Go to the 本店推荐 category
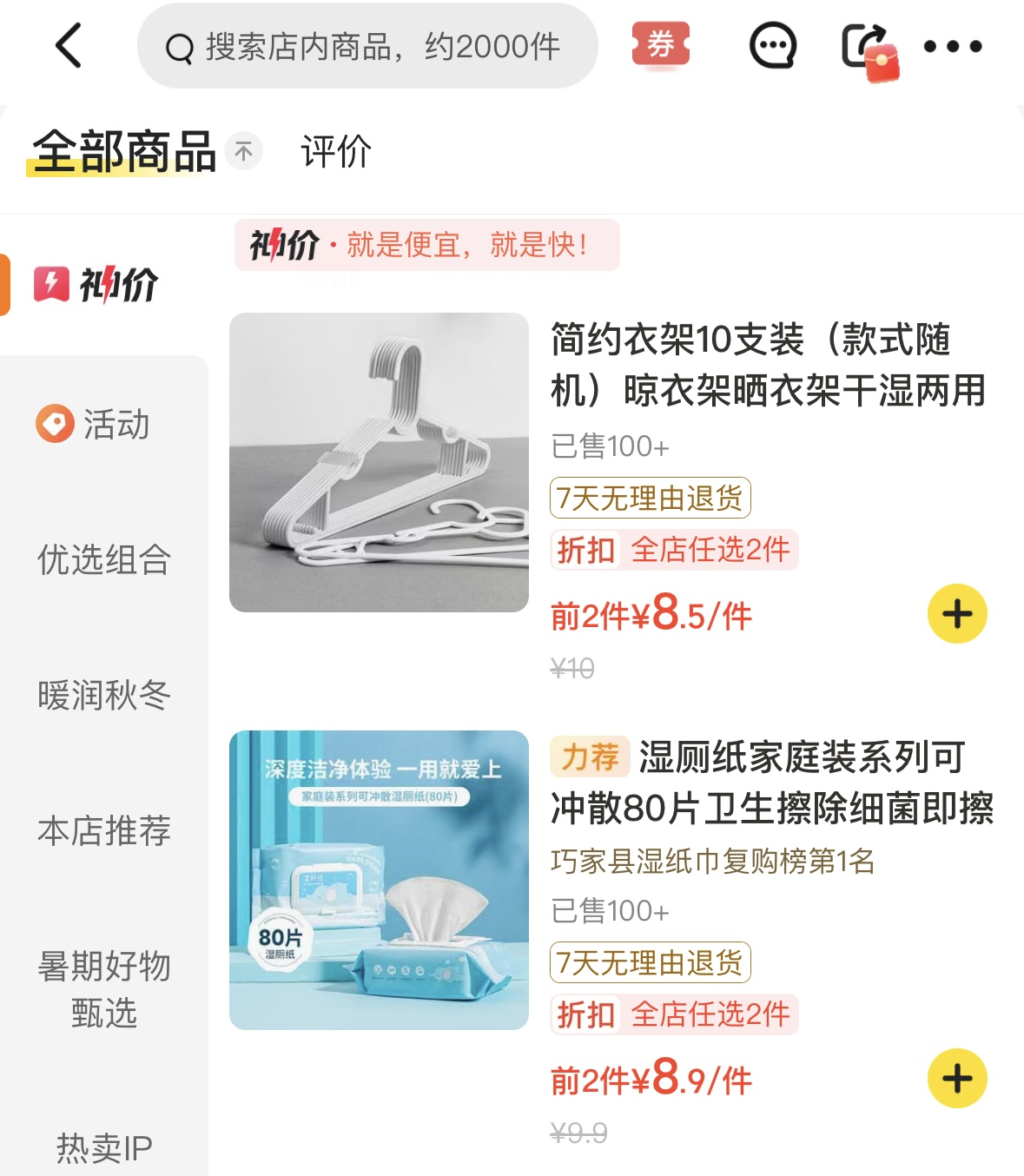Screen dimensions: 1024x1176 (104, 831)
